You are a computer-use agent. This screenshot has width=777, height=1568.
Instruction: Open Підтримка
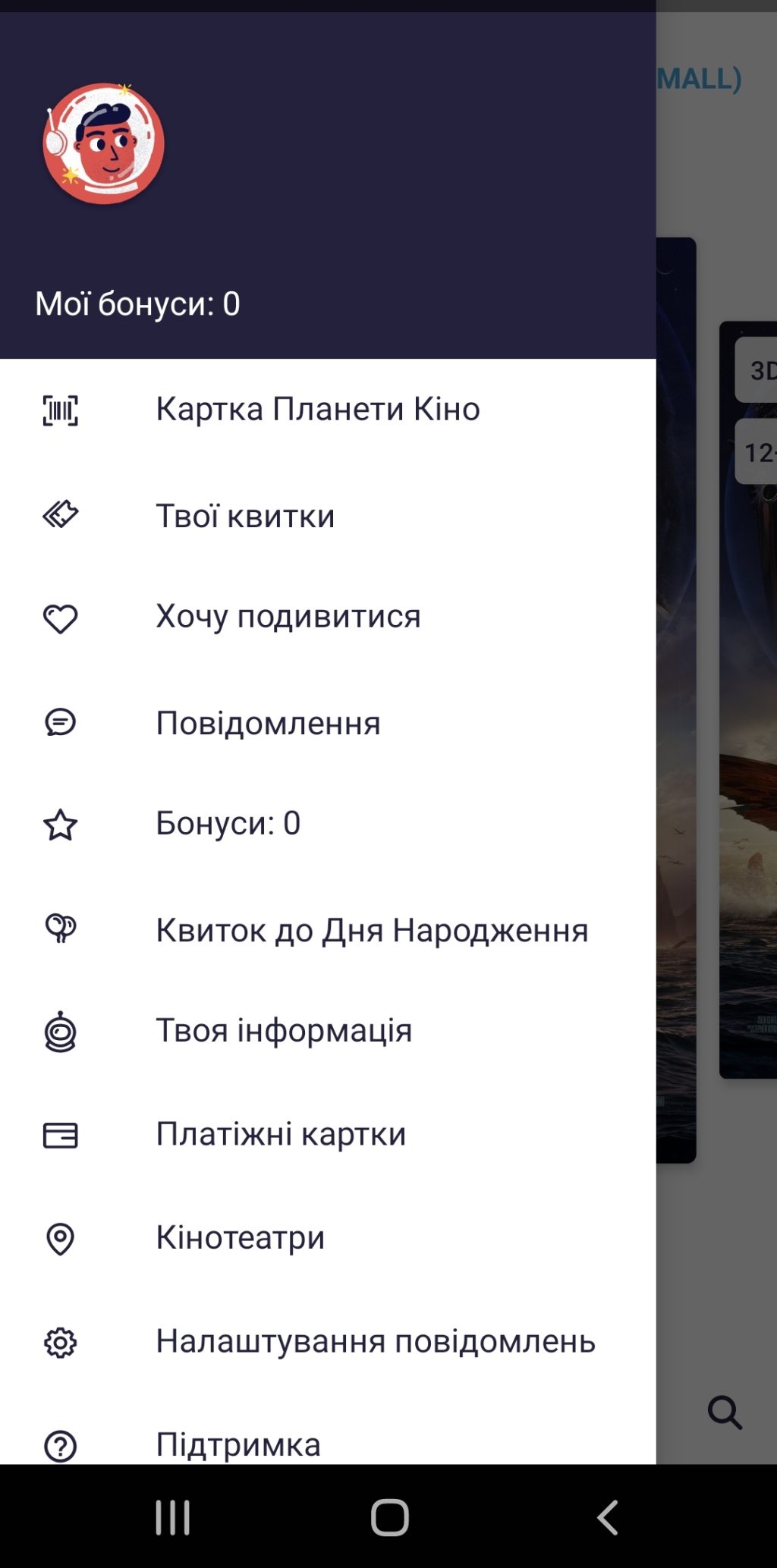(x=238, y=1444)
